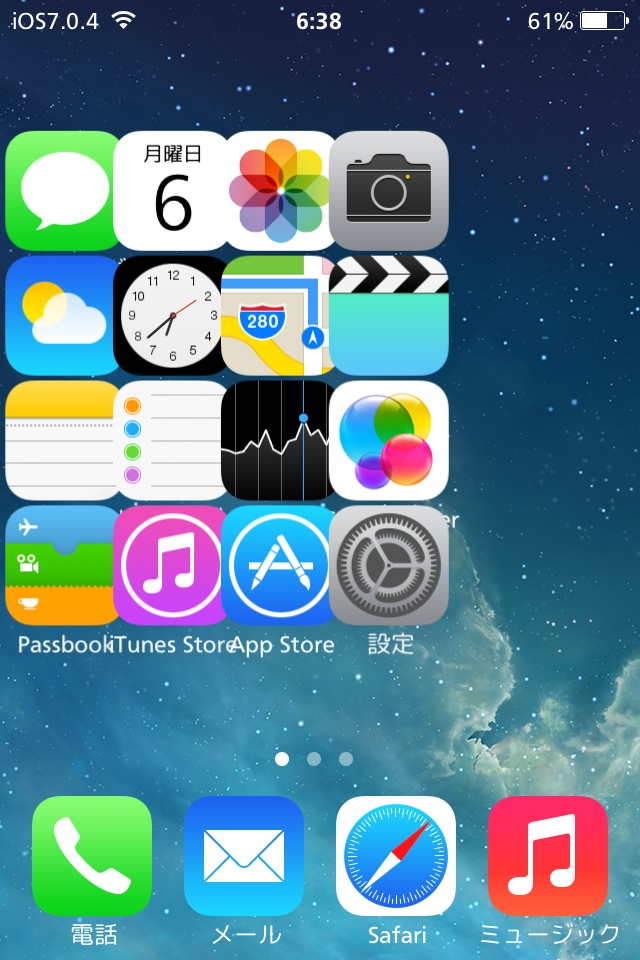Launch the Maps app
The width and height of the screenshot is (640, 960).
click(280, 315)
